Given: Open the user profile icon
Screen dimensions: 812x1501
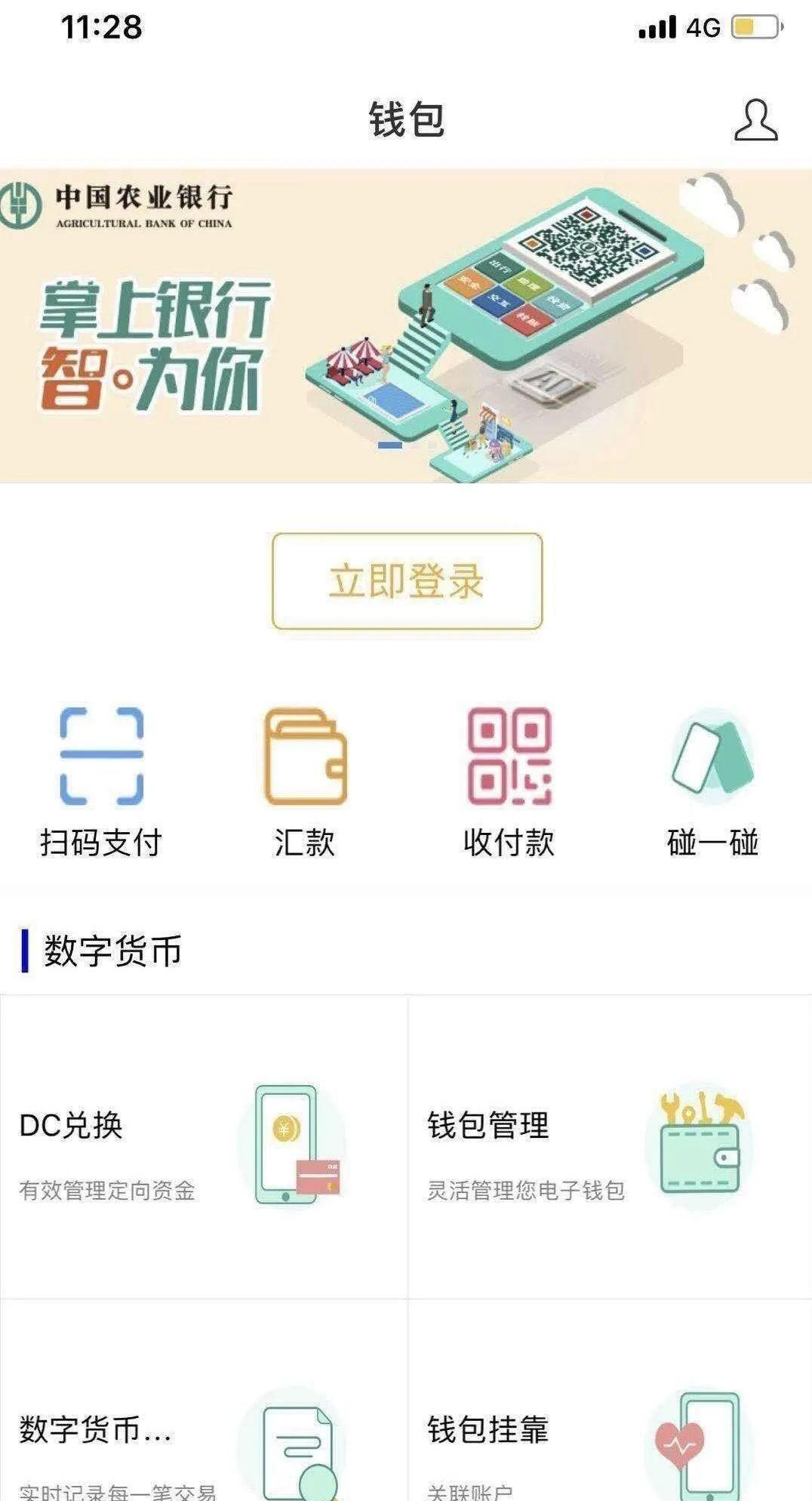Looking at the screenshot, I should click(755, 120).
